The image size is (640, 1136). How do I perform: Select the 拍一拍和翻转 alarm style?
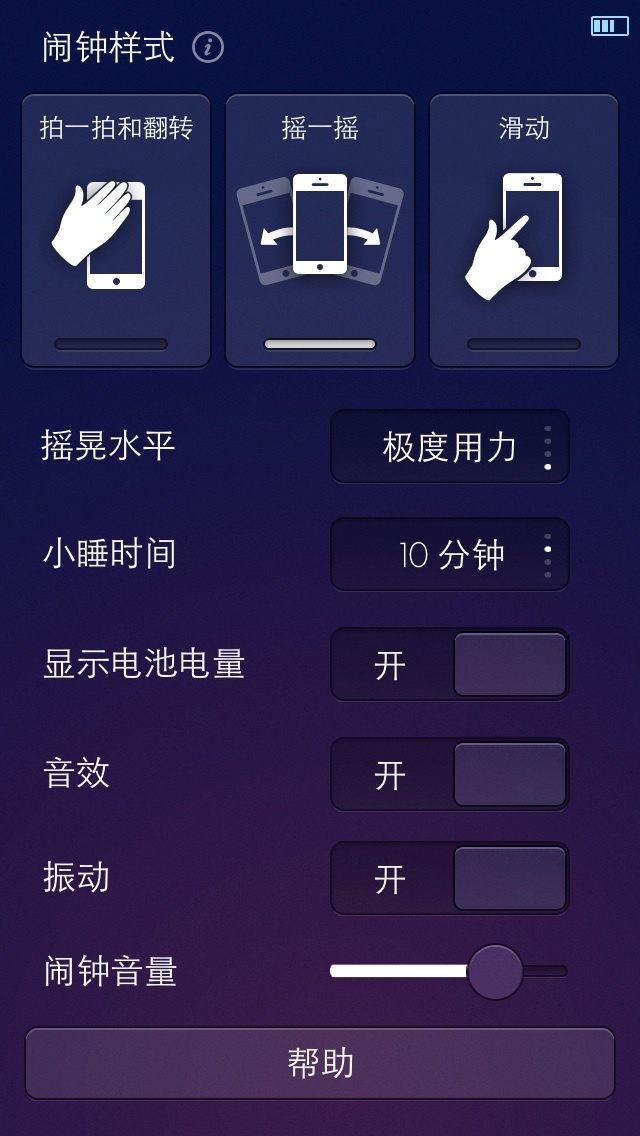(x=116, y=230)
